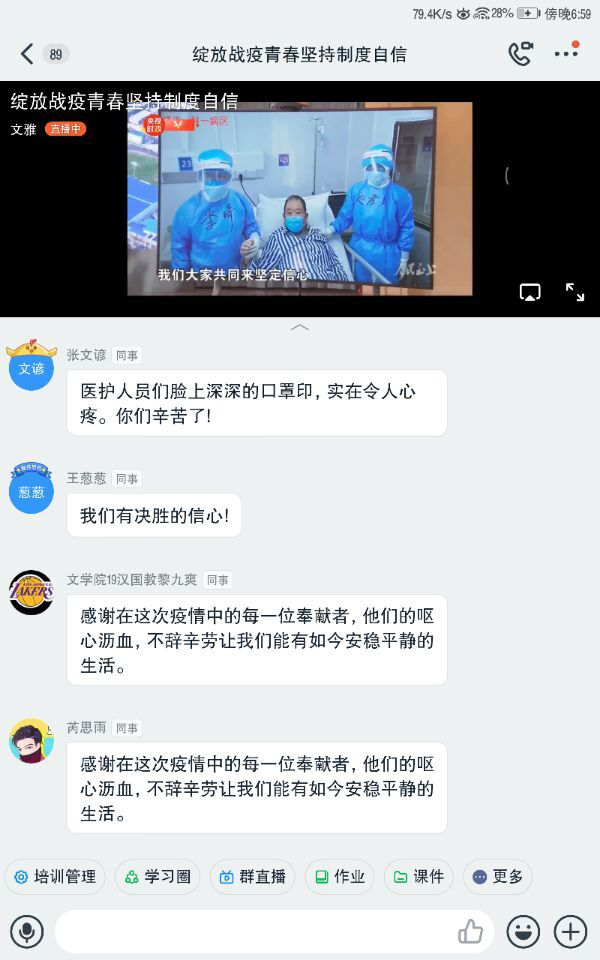
Task: Open 张文谚's profile avatar
Action: tap(31, 367)
